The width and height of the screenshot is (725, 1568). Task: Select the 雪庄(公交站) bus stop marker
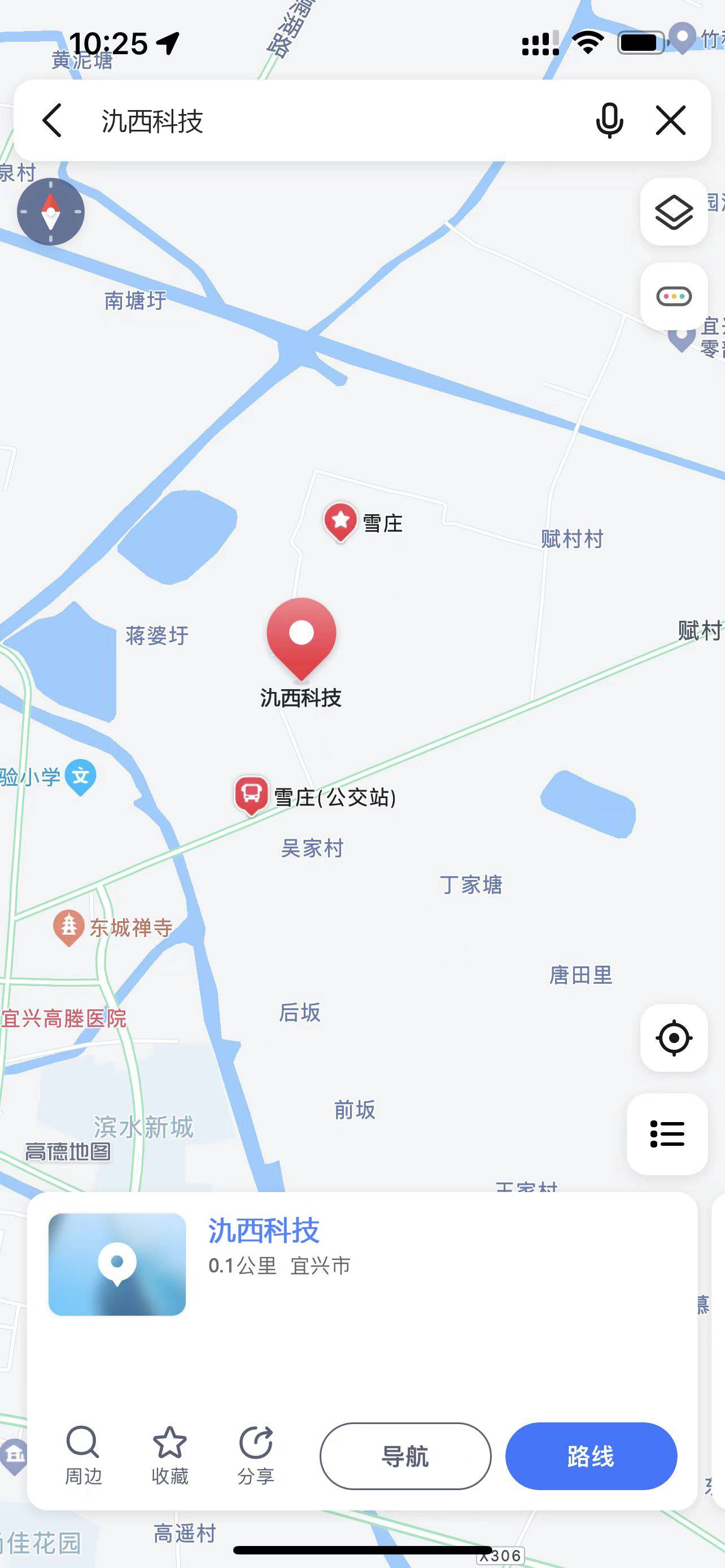click(x=251, y=794)
